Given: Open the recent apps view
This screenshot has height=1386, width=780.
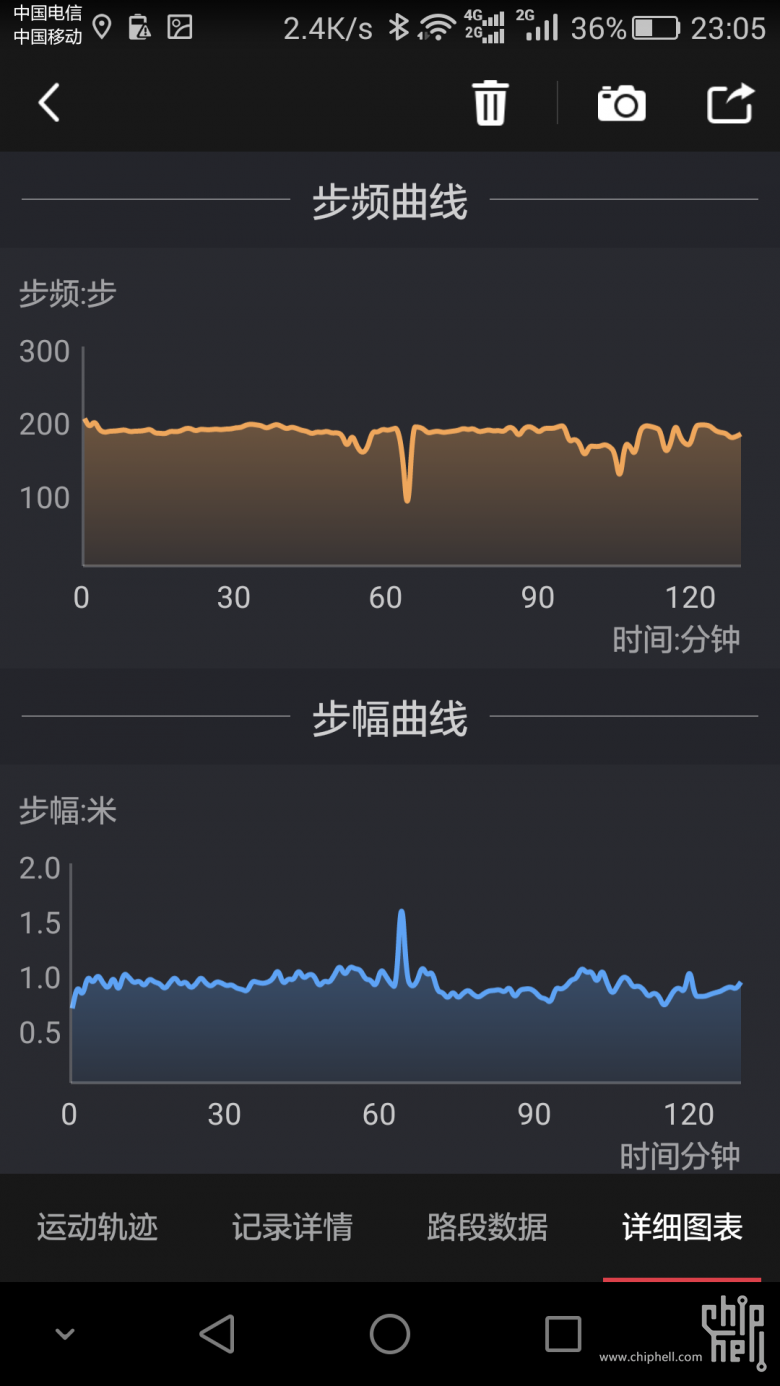Looking at the screenshot, I should pos(563,1334).
